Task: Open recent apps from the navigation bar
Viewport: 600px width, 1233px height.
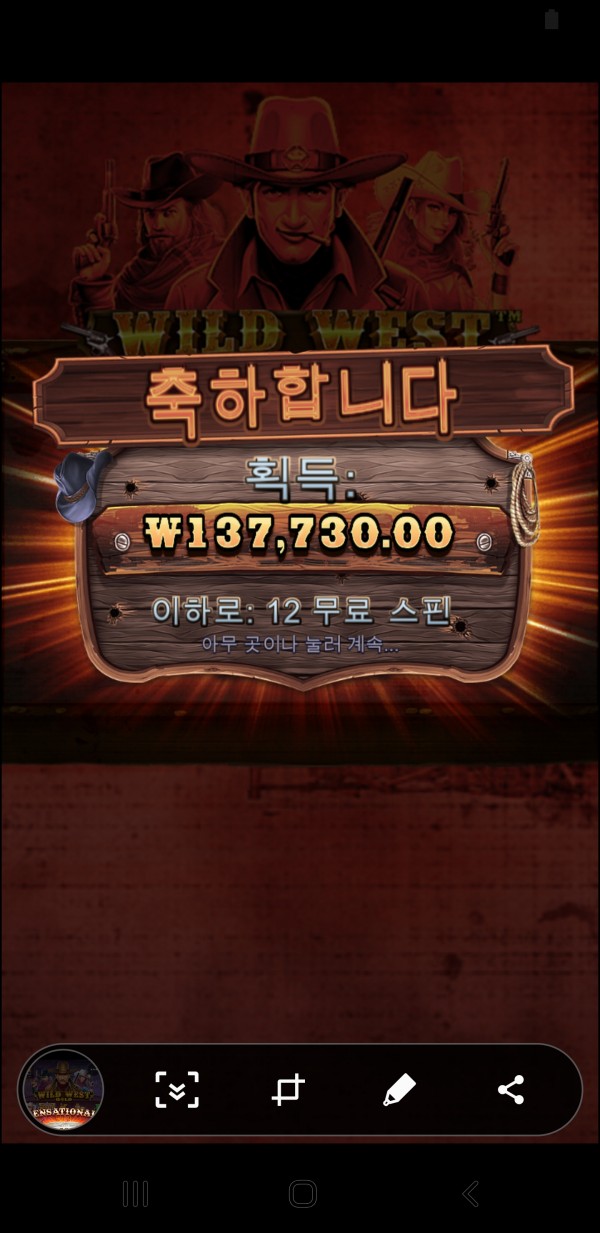Action: tap(135, 1193)
